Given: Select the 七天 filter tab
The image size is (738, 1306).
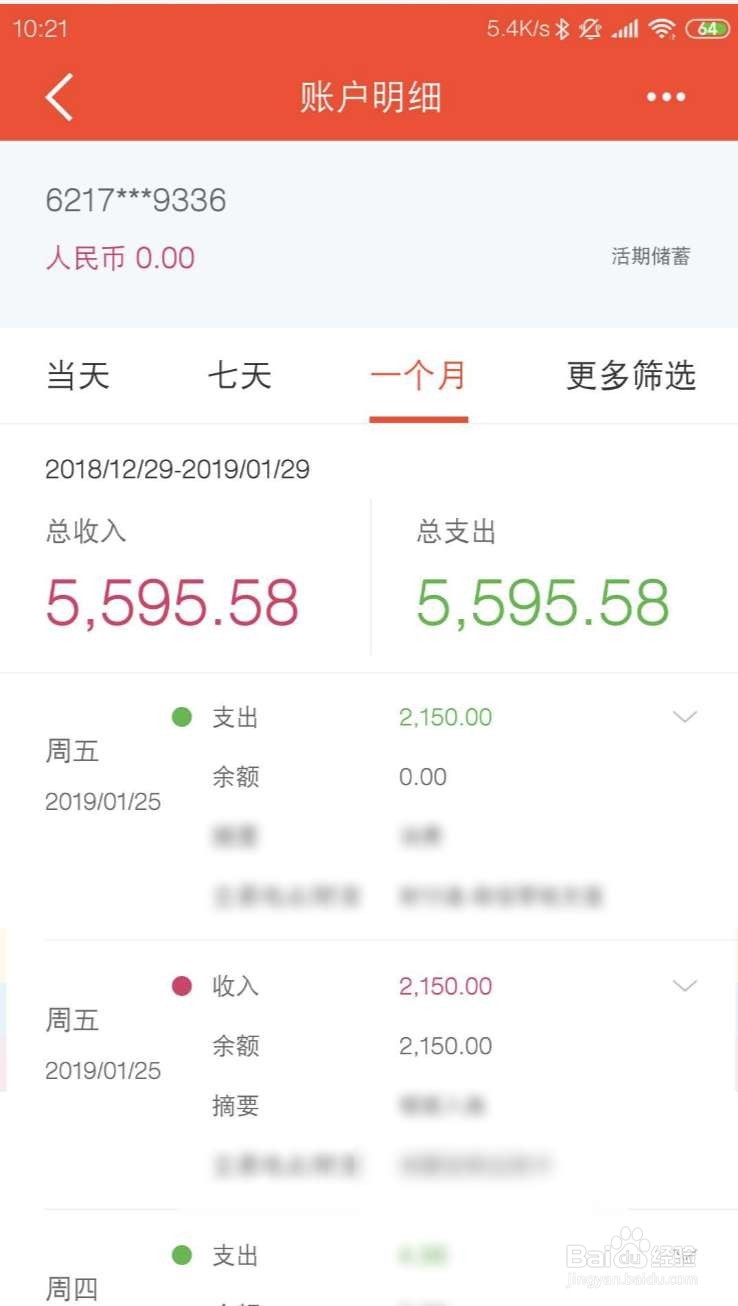Looking at the screenshot, I should click(239, 377).
